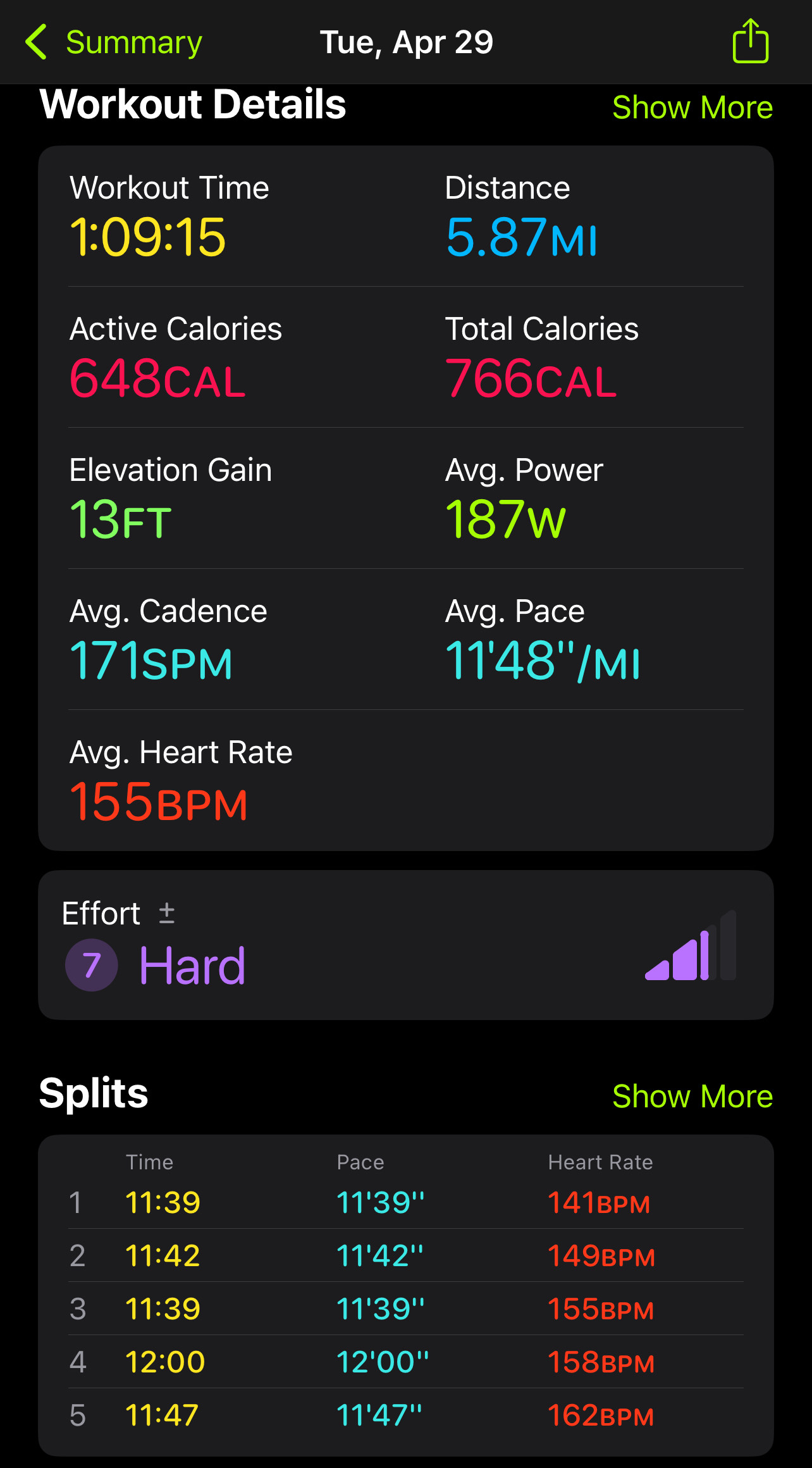Share this workout
This screenshot has height=1468, width=812.
click(x=751, y=41)
